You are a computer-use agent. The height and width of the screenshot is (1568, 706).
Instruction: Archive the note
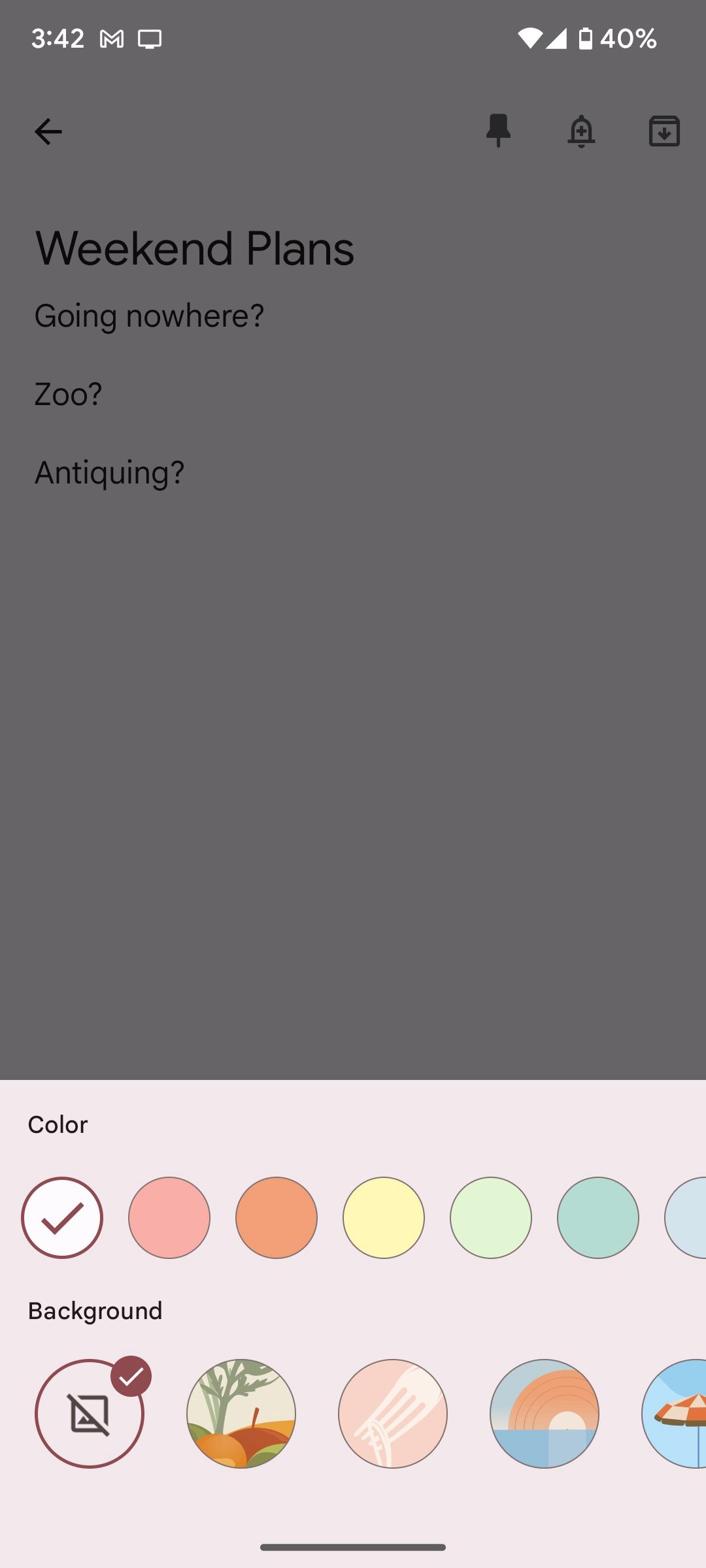tap(664, 131)
